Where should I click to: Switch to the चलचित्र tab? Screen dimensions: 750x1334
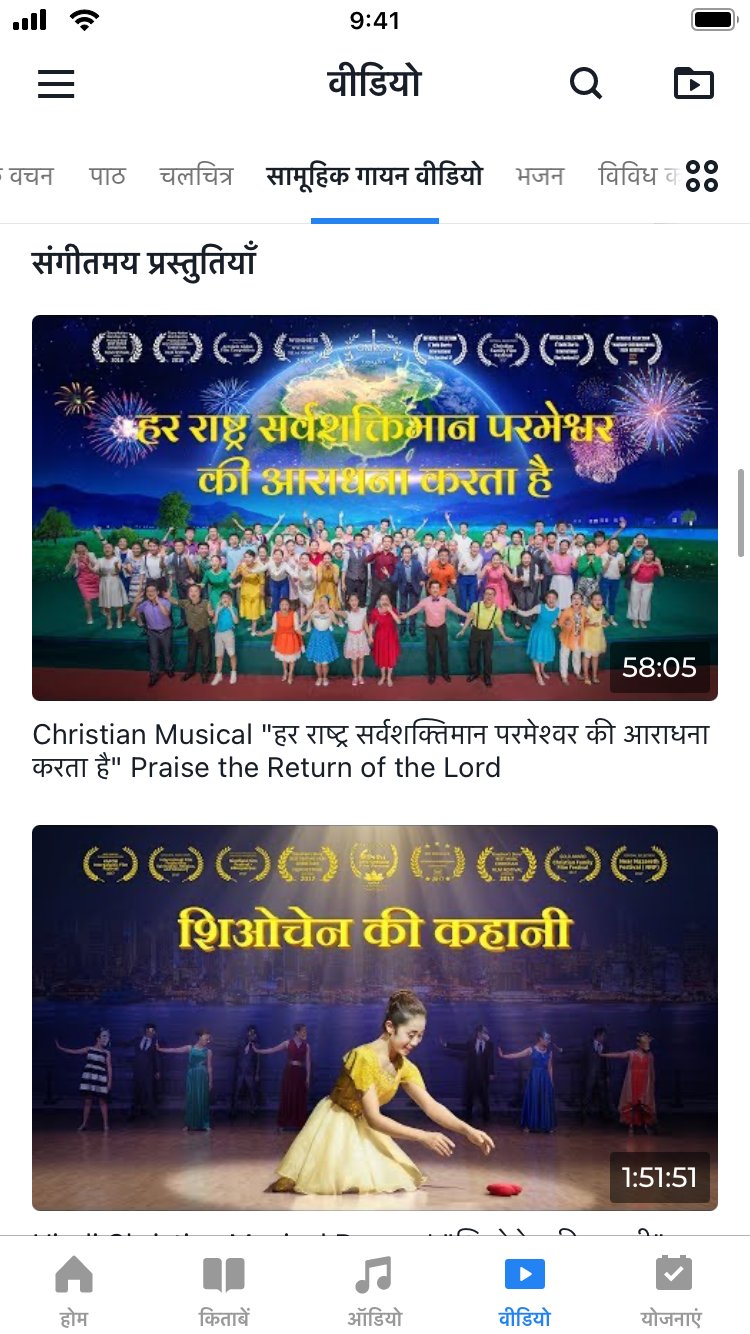196,176
